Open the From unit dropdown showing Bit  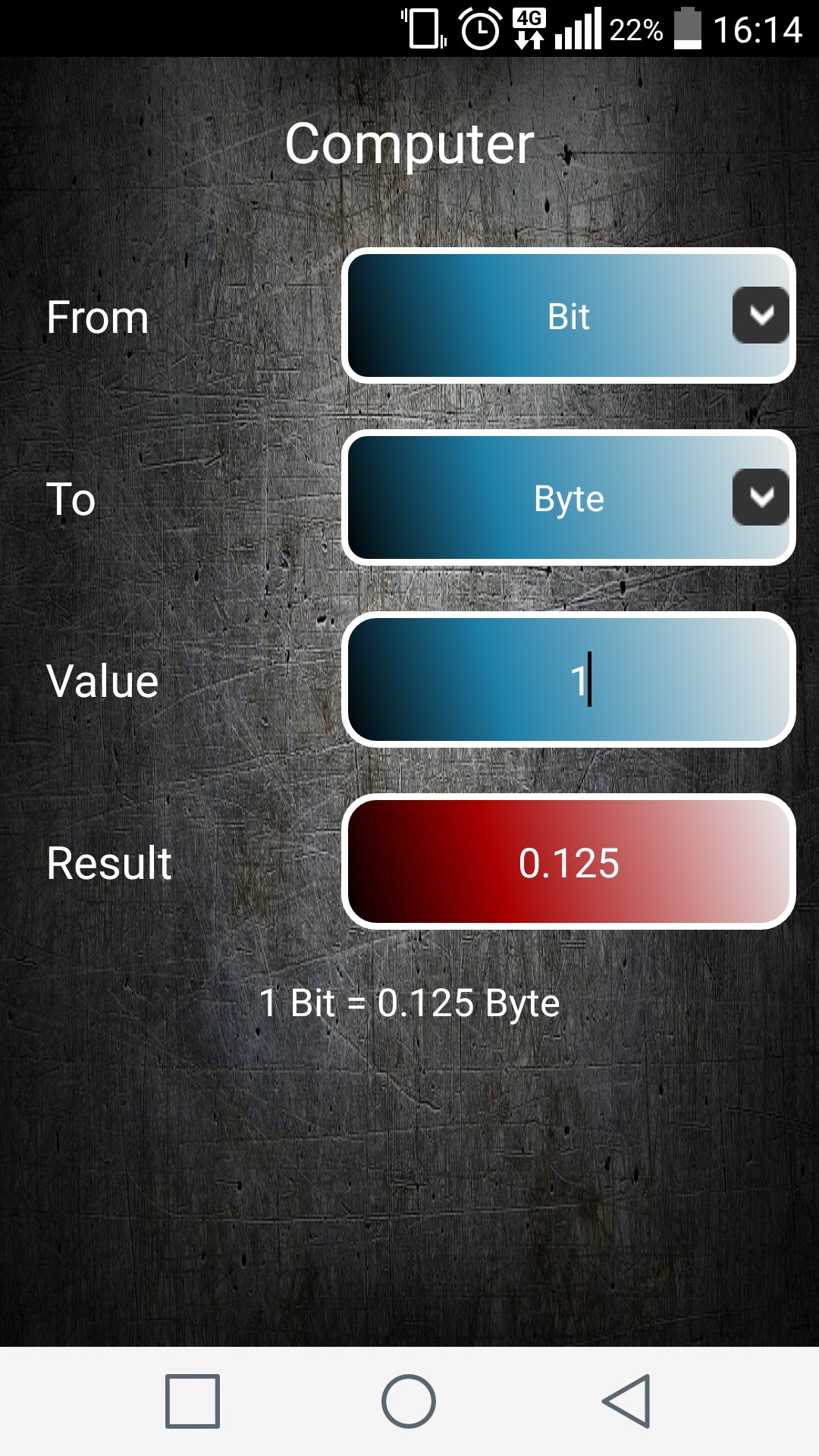point(569,315)
